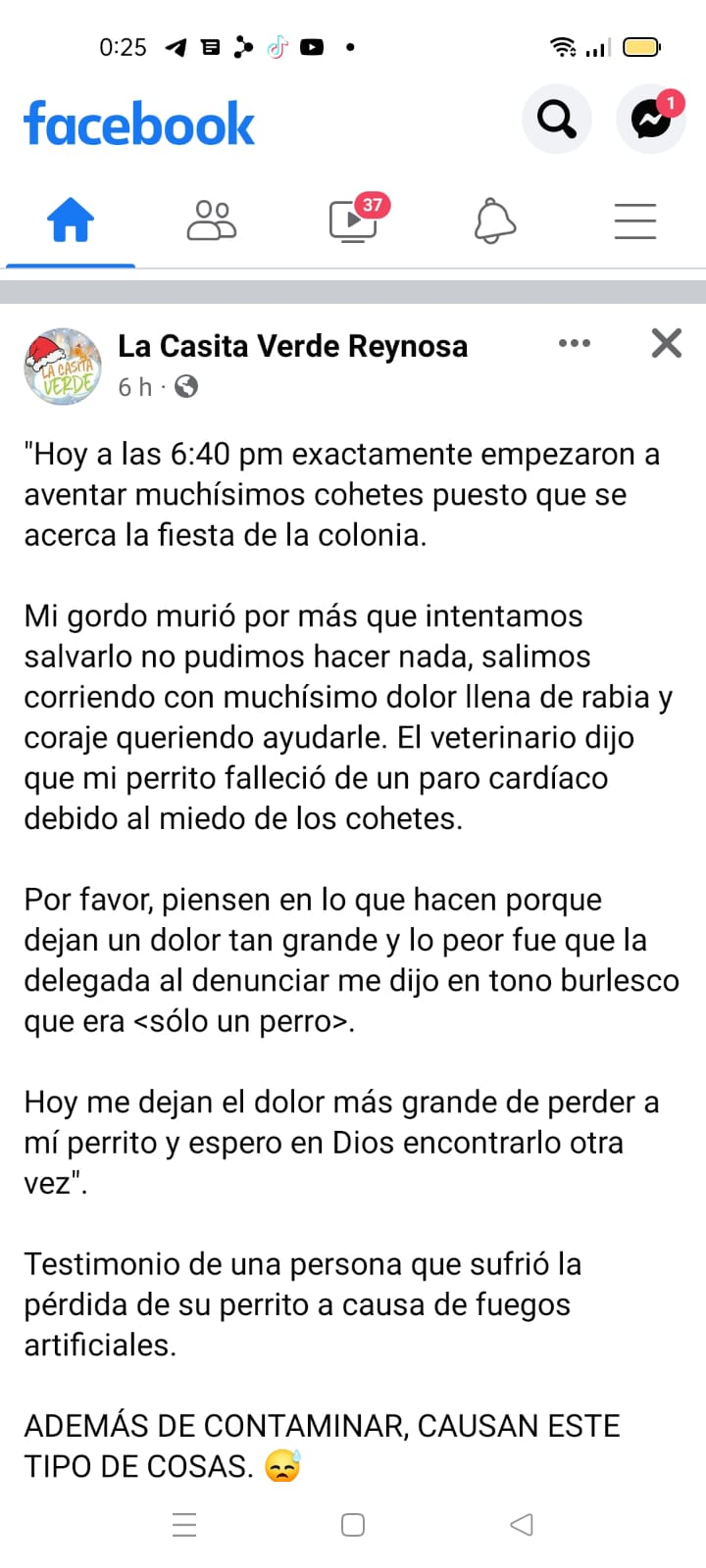Tap the system back button

(x=522, y=1524)
